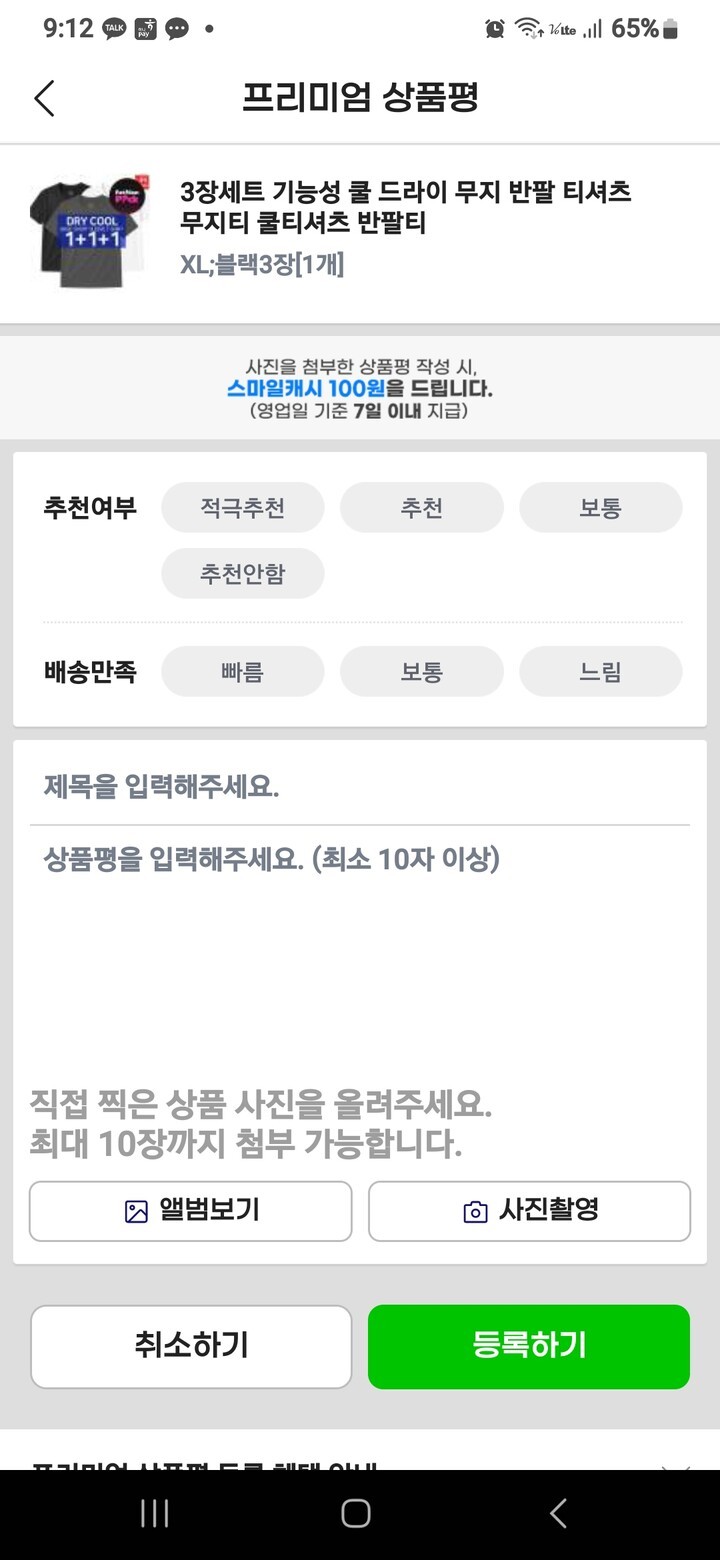Open 앨범보기 to attach photos
The width and height of the screenshot is (720, 1560).
point(191,1211)
